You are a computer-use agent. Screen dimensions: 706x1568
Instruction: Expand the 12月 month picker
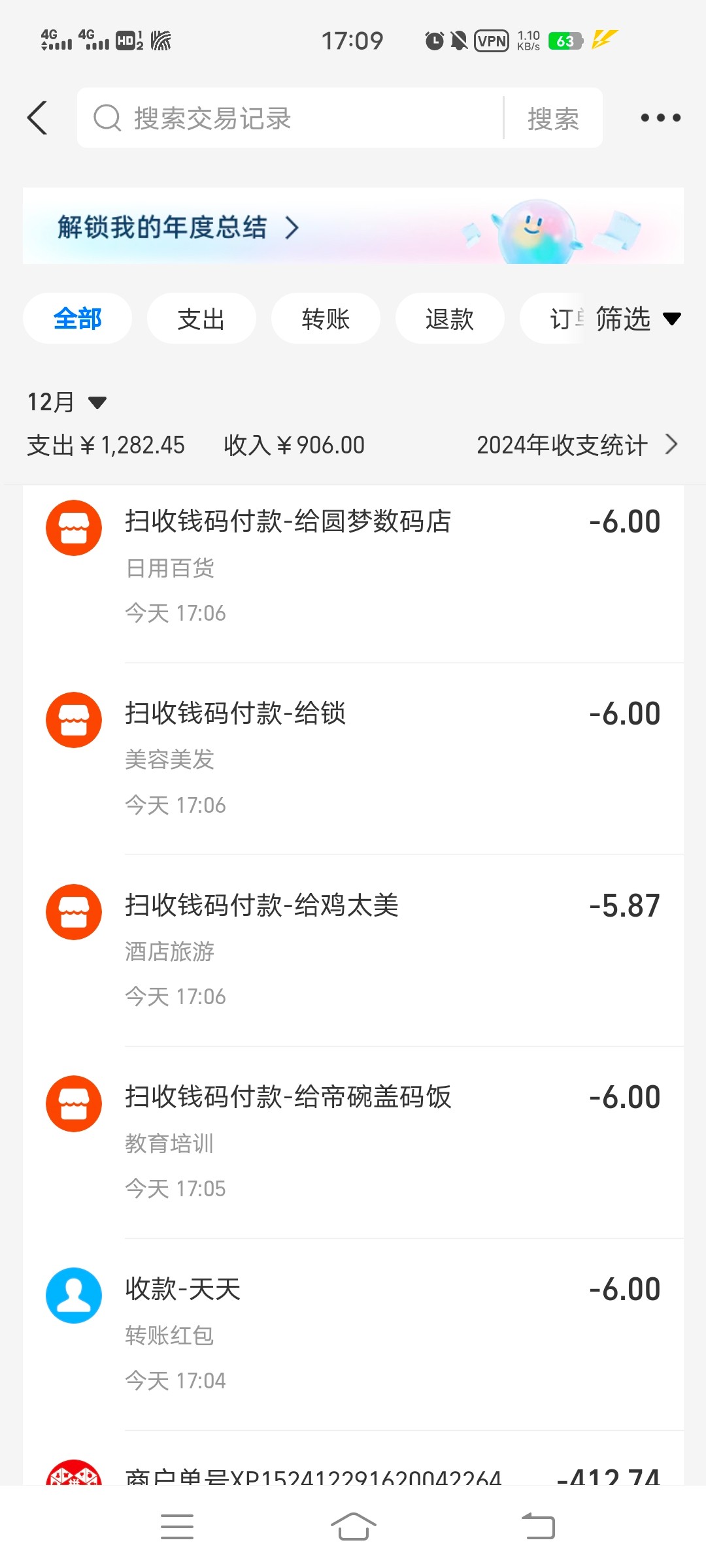pos(66,402)
